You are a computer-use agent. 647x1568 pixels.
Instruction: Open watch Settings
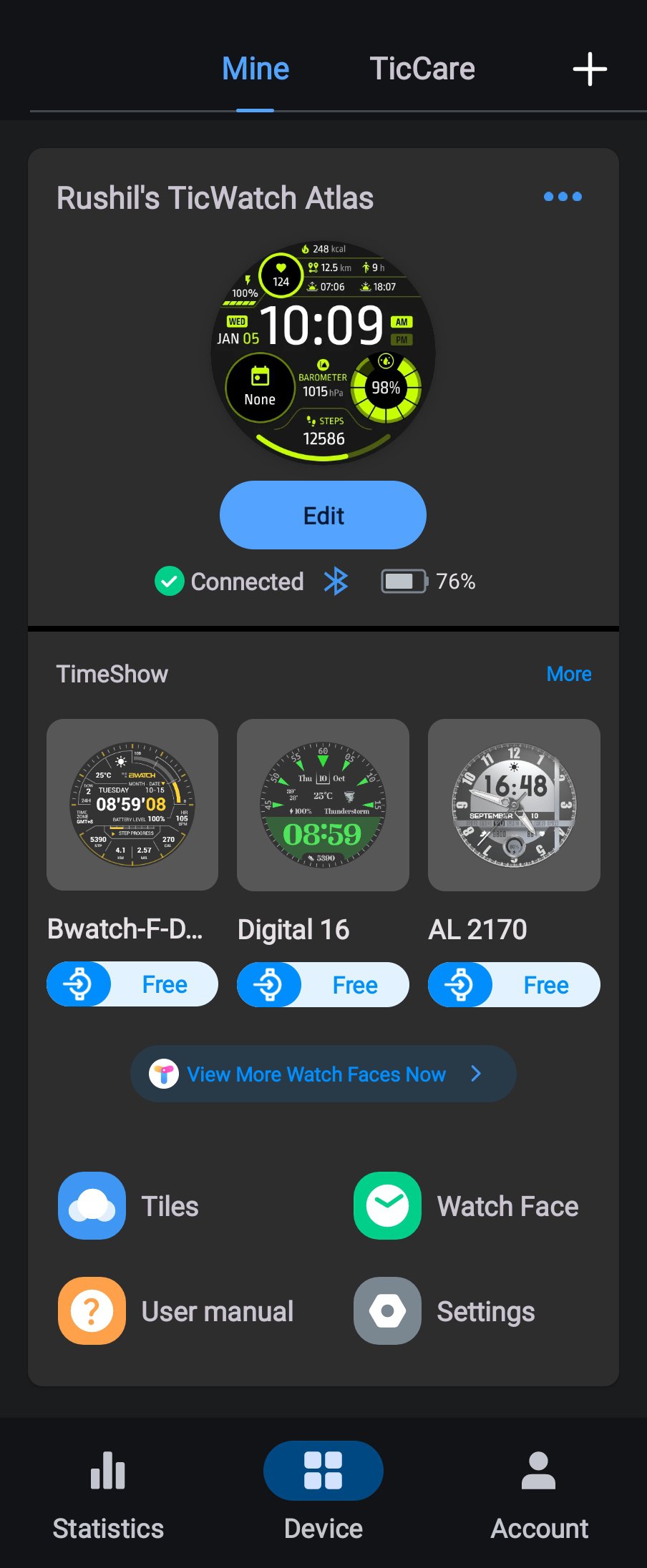445,1311
